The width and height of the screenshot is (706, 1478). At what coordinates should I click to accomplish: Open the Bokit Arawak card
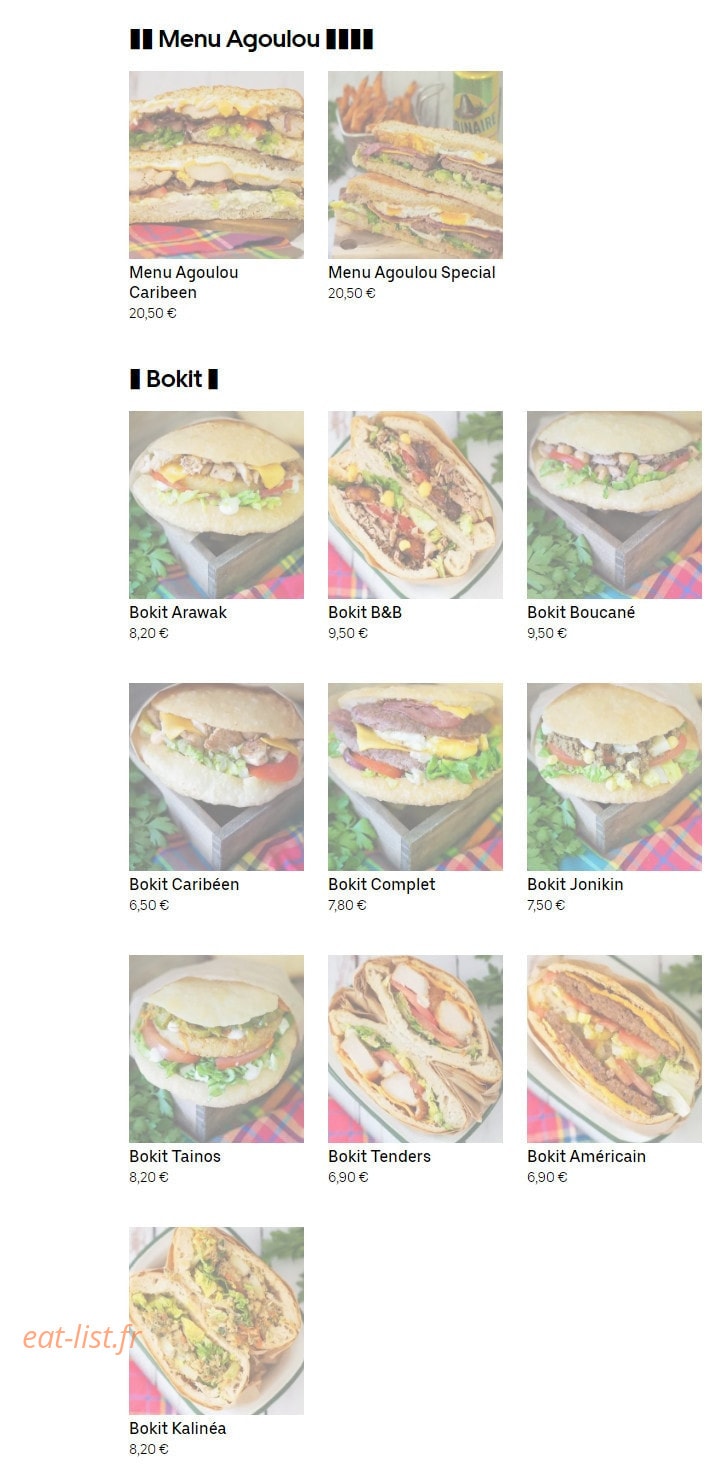pos(216,526)
